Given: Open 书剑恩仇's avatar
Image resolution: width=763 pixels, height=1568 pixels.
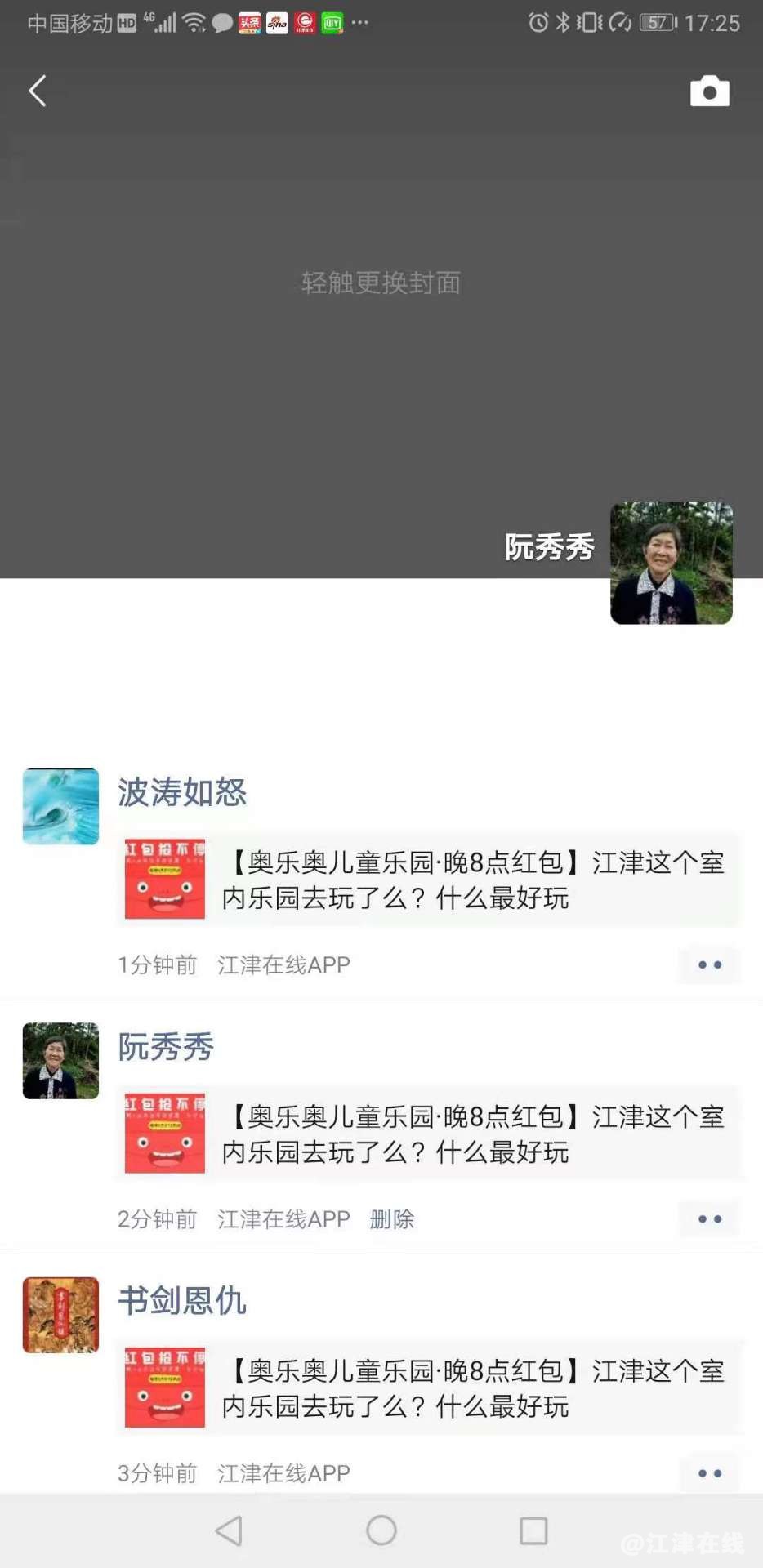Looking at the screenshot, I should pyautogui.click(x=60, y=1315).
